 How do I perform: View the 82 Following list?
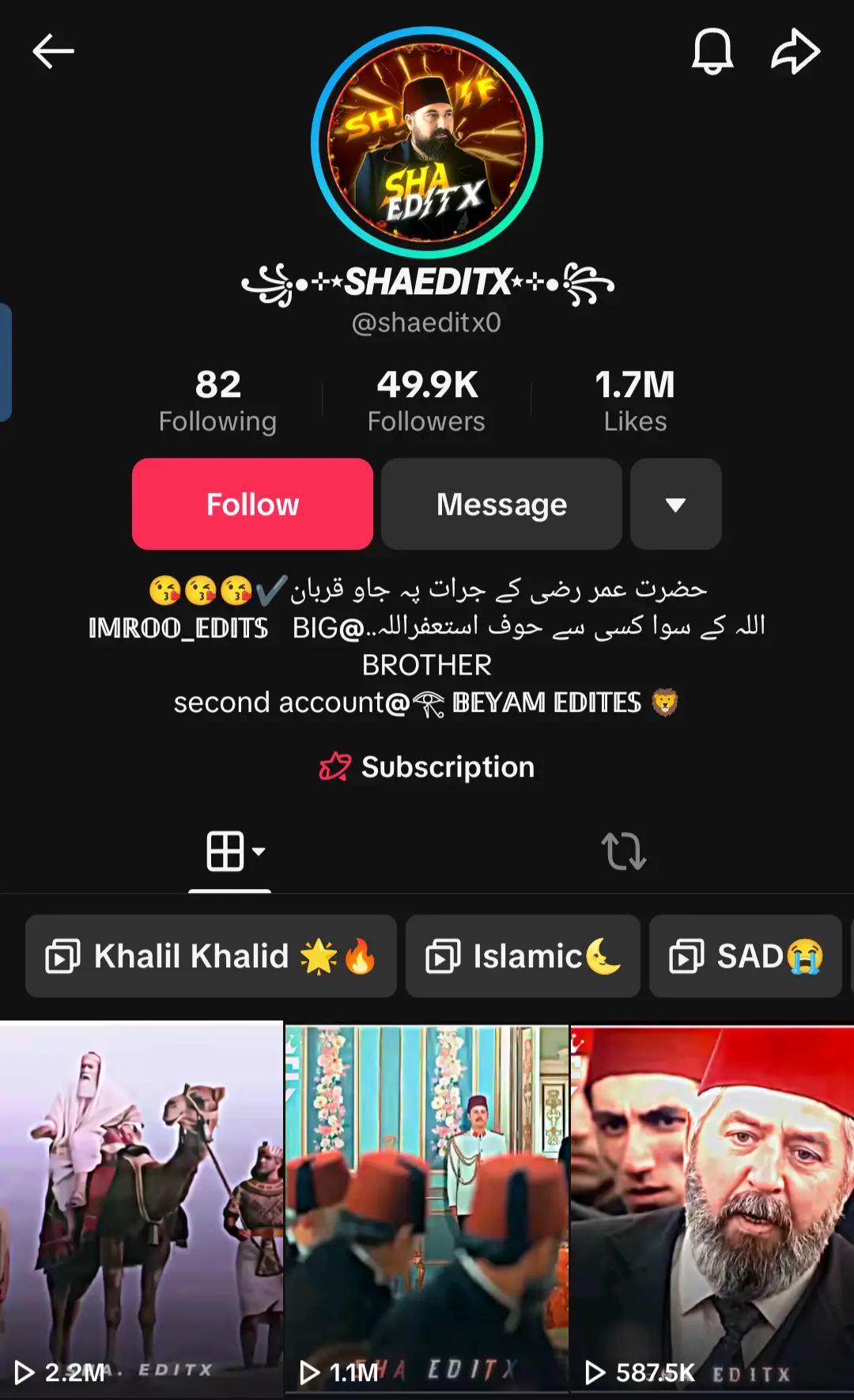(x=217, y=400)
